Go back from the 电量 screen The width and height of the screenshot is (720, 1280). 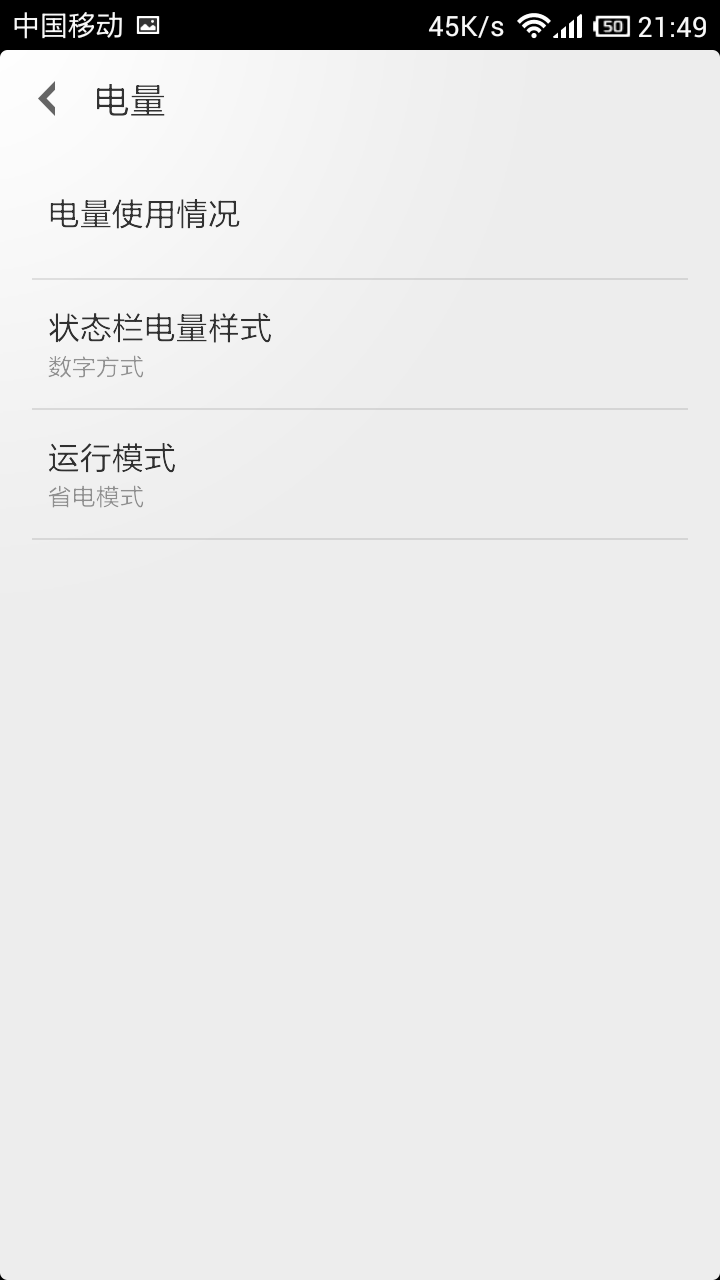click(x=47, y=100)
